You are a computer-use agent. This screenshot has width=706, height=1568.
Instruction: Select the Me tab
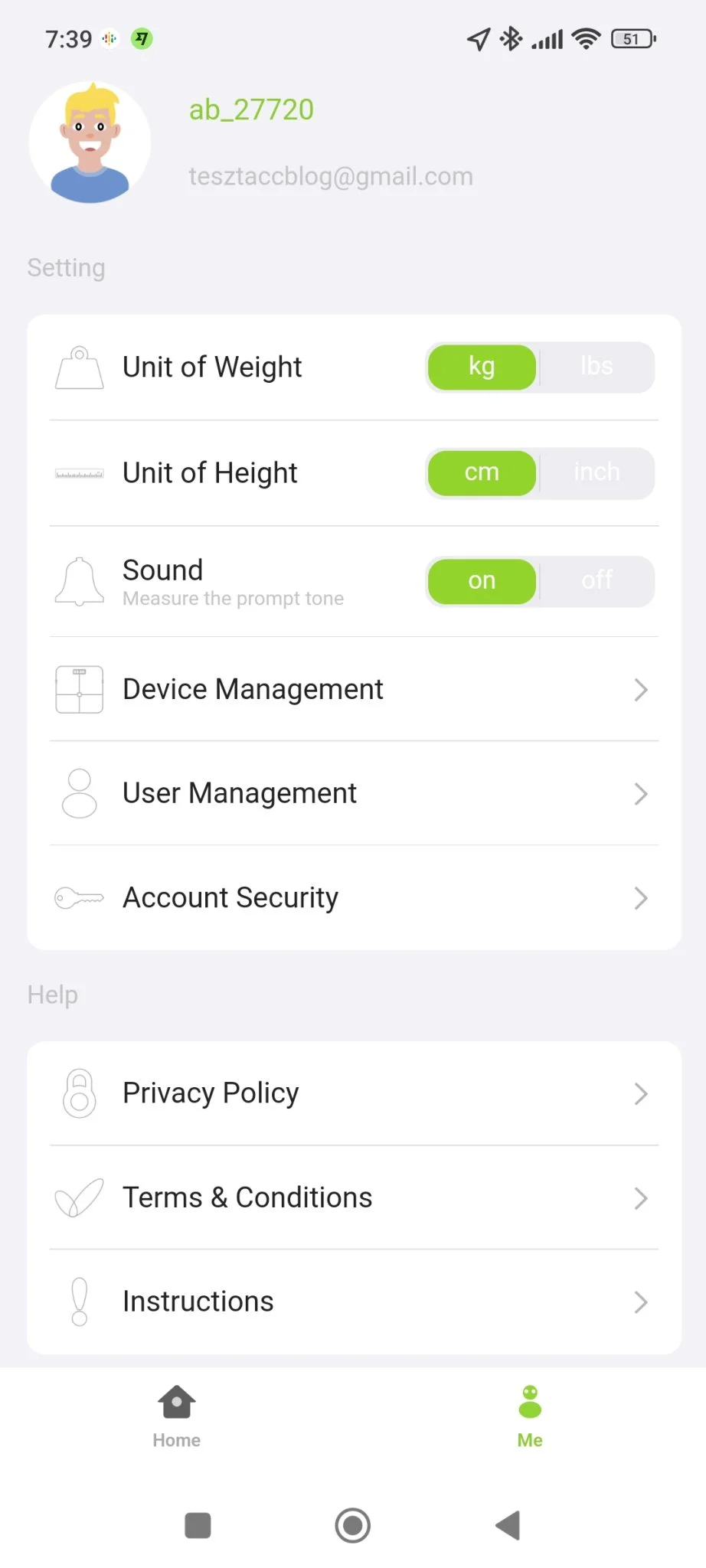tap(530, 1416)
